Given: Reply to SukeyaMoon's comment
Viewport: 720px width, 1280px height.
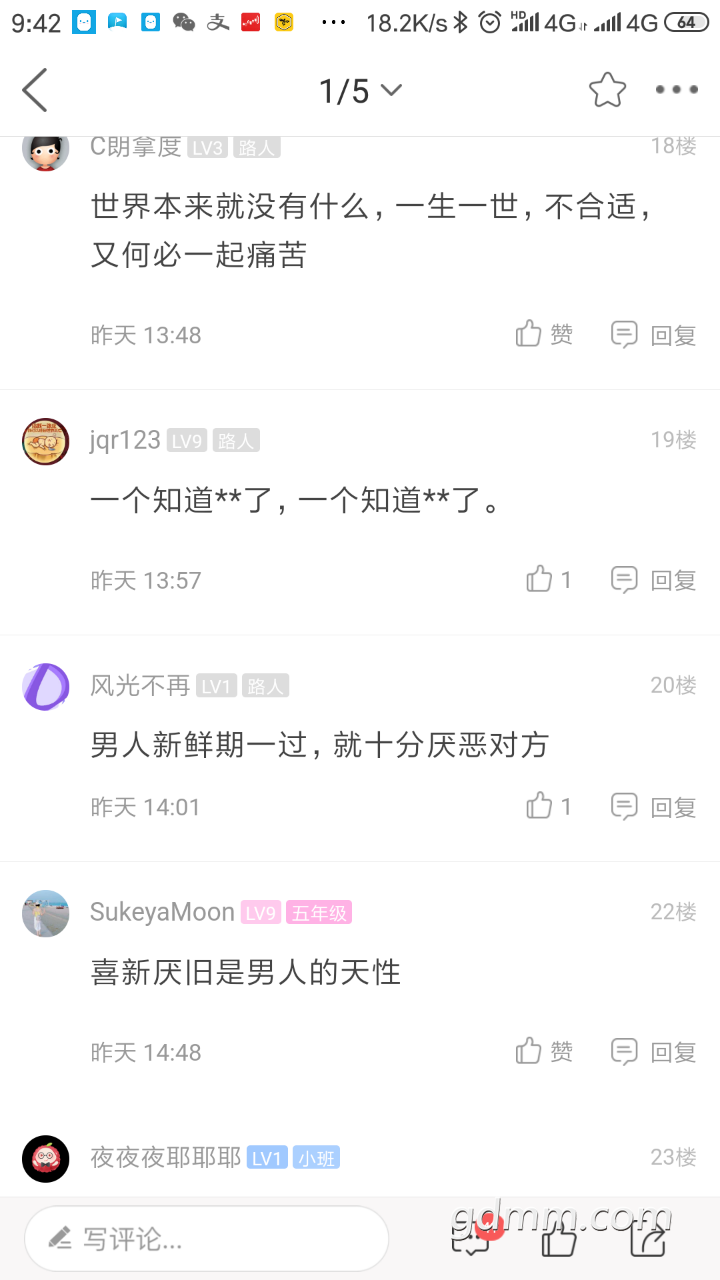Looking at the screenshot, I should pyautogui.click(x=654, y=1052).
